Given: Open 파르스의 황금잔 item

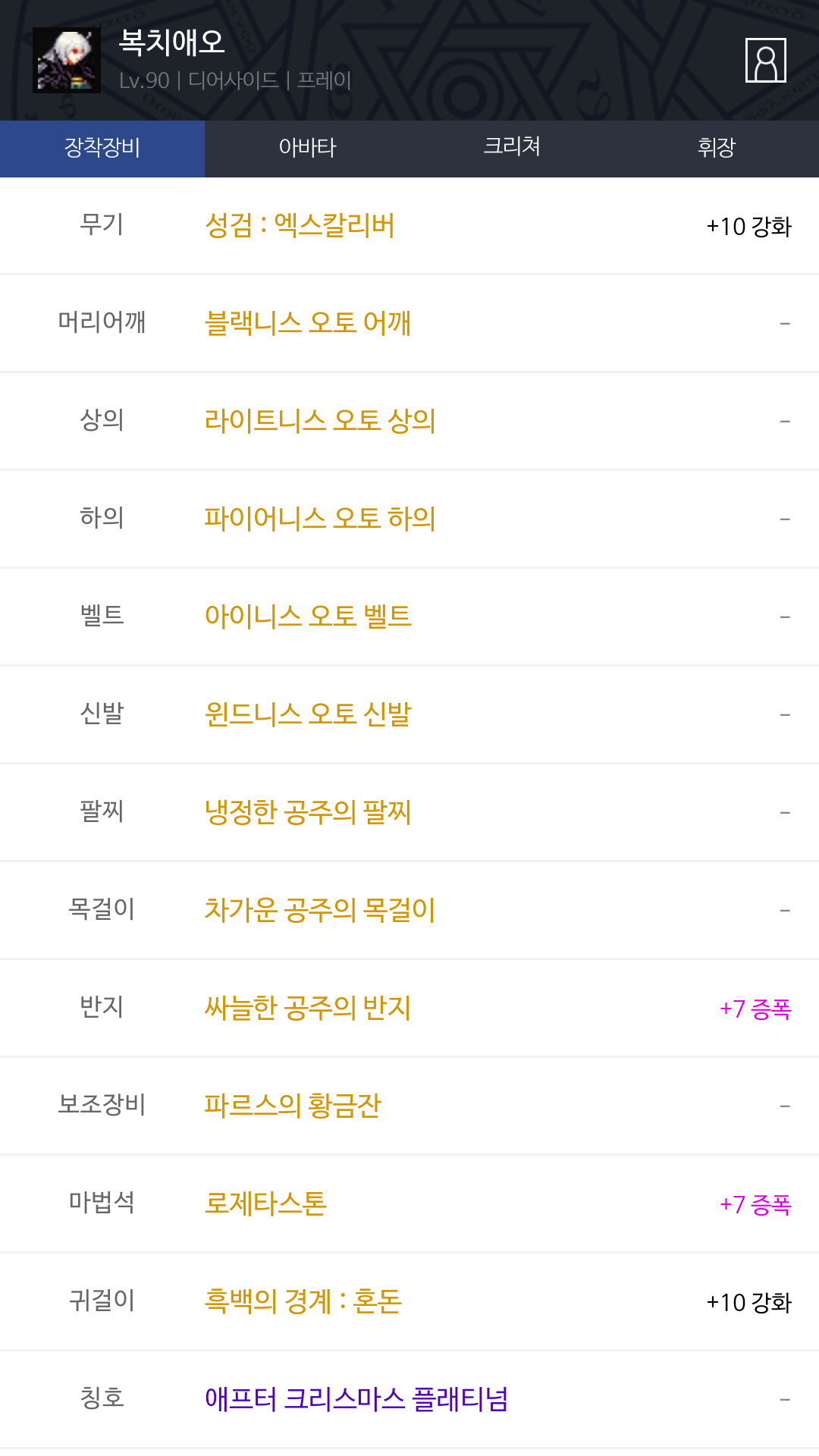Looking at the screenshot, I should click(x=293, y=1106).
